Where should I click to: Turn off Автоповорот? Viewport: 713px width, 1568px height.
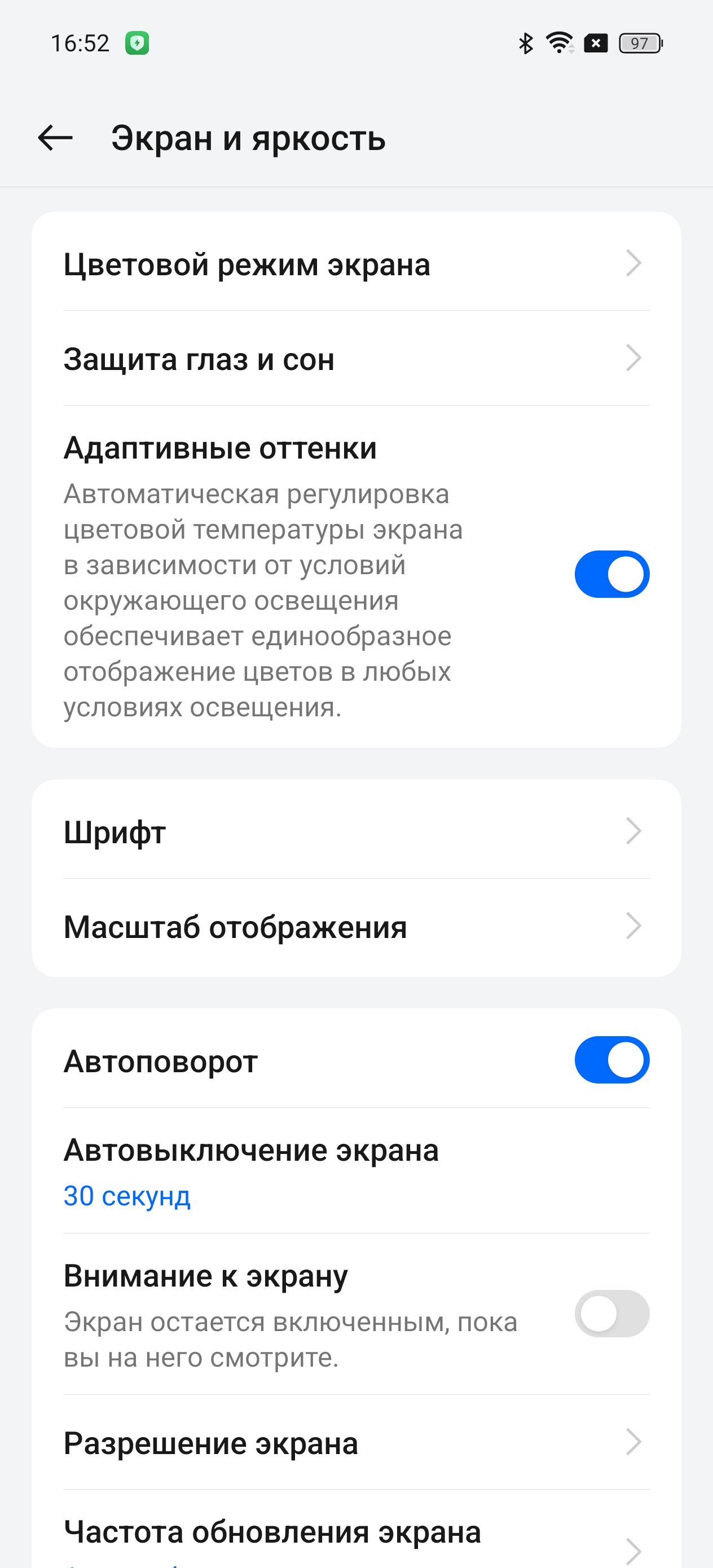[x=611, y=1060]
